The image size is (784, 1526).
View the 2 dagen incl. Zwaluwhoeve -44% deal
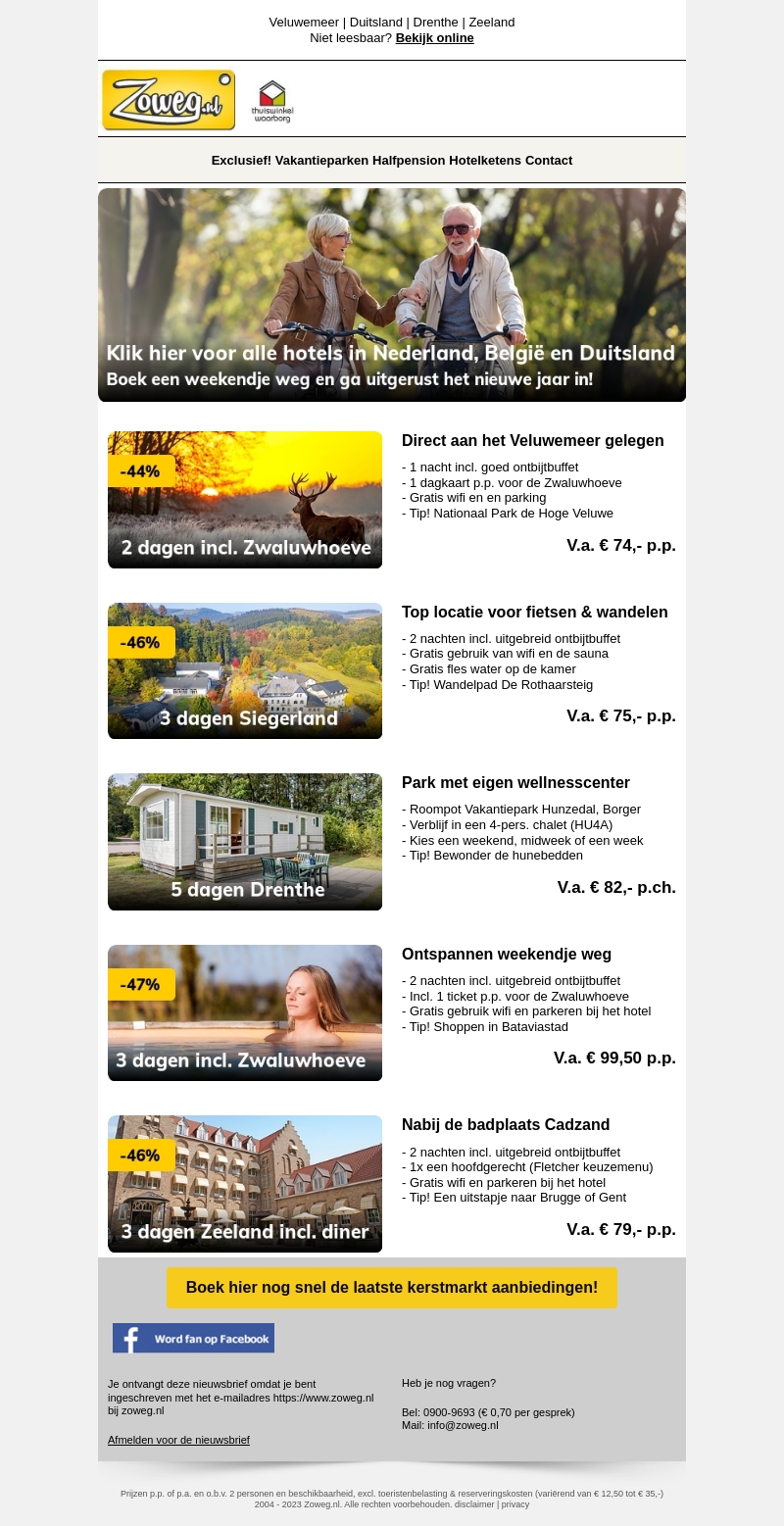(x=245, y=500)
